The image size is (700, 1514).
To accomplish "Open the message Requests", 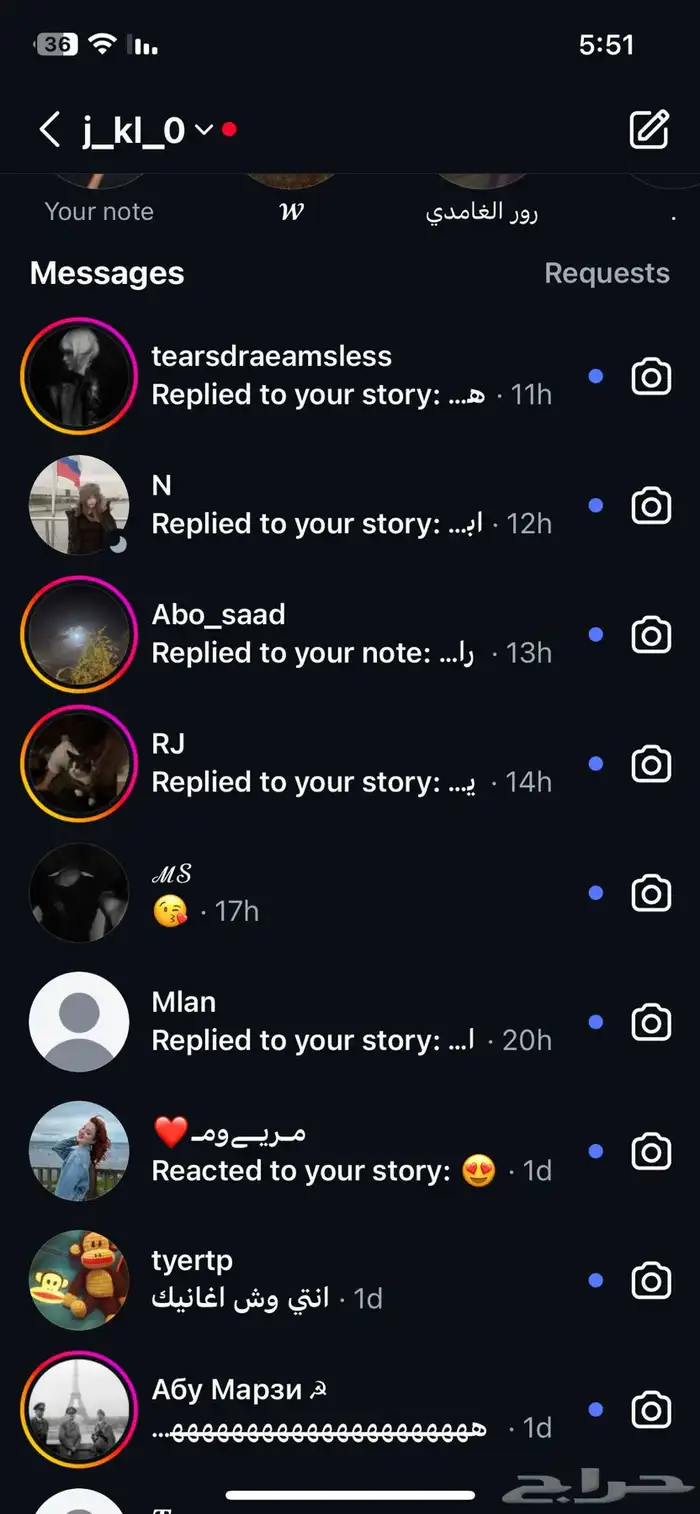I will coord(606,273).
